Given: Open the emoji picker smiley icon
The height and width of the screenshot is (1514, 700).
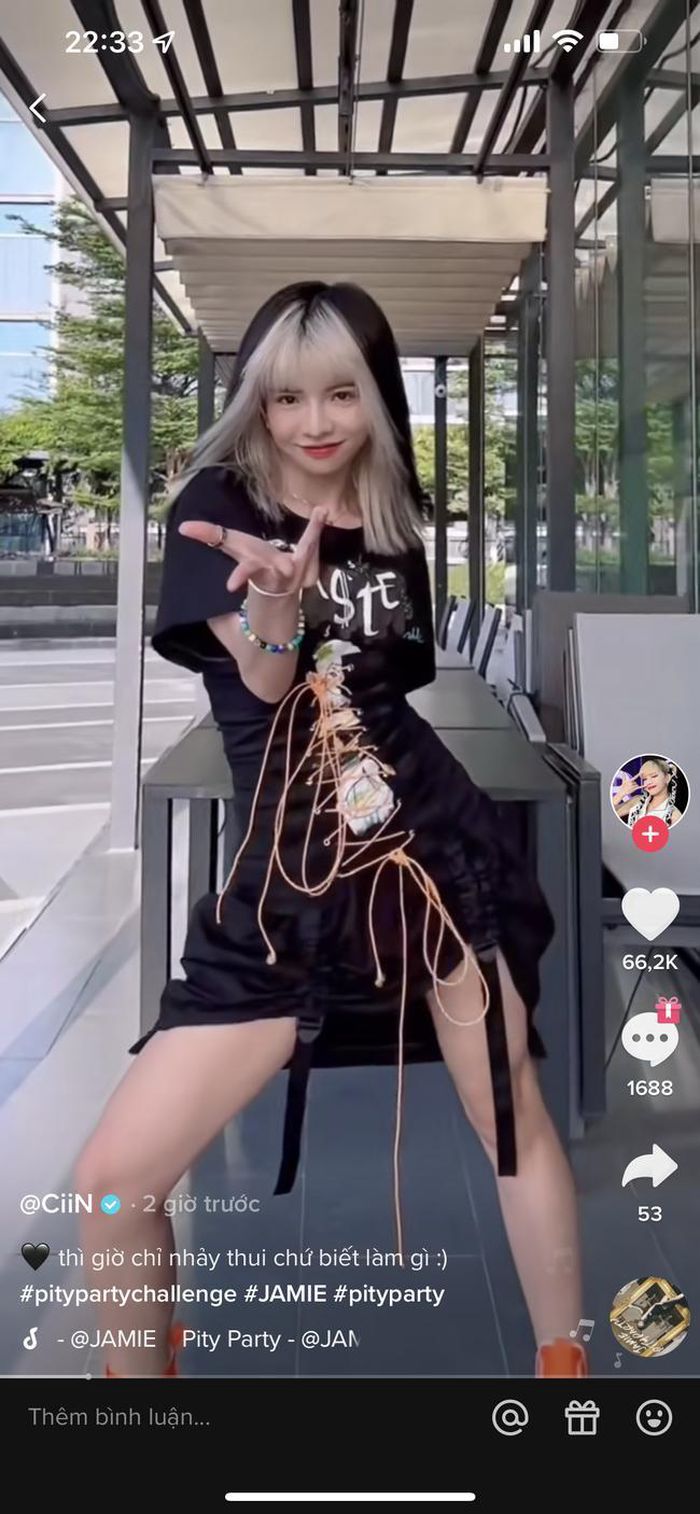Looking at the screenshot, I should click(x=654, y=1417).
